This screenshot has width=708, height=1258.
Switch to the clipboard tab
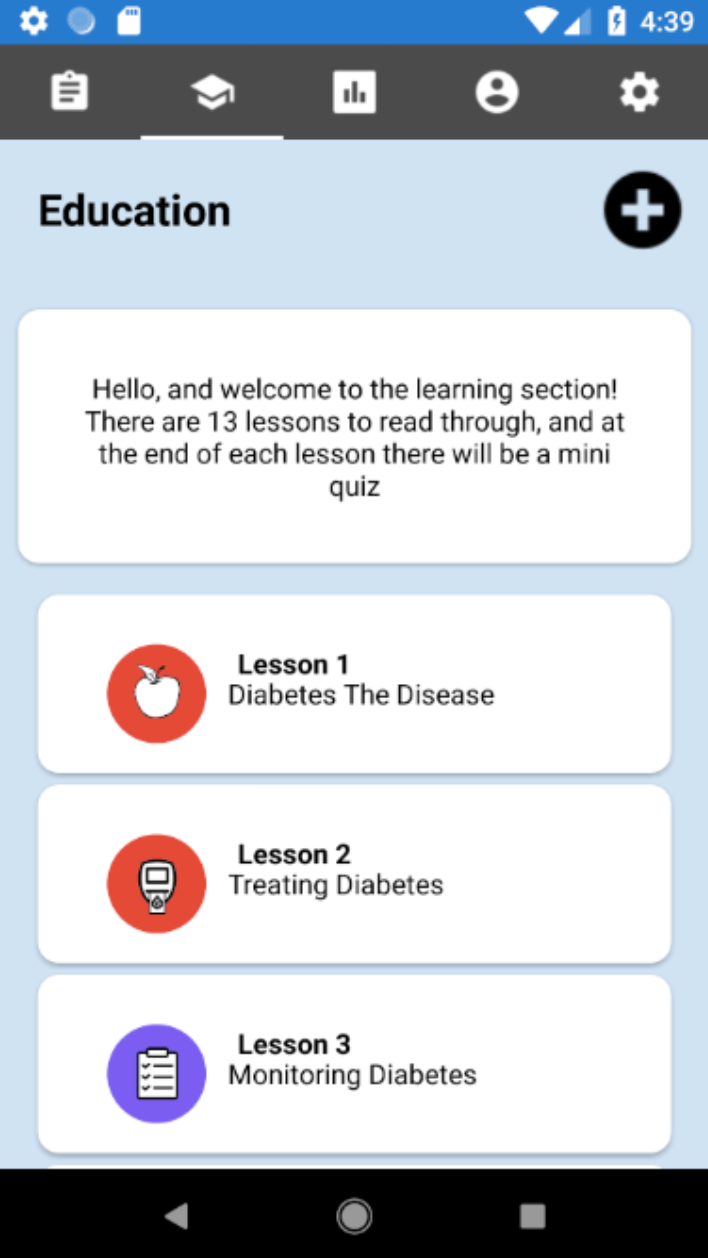click(70, 92)
